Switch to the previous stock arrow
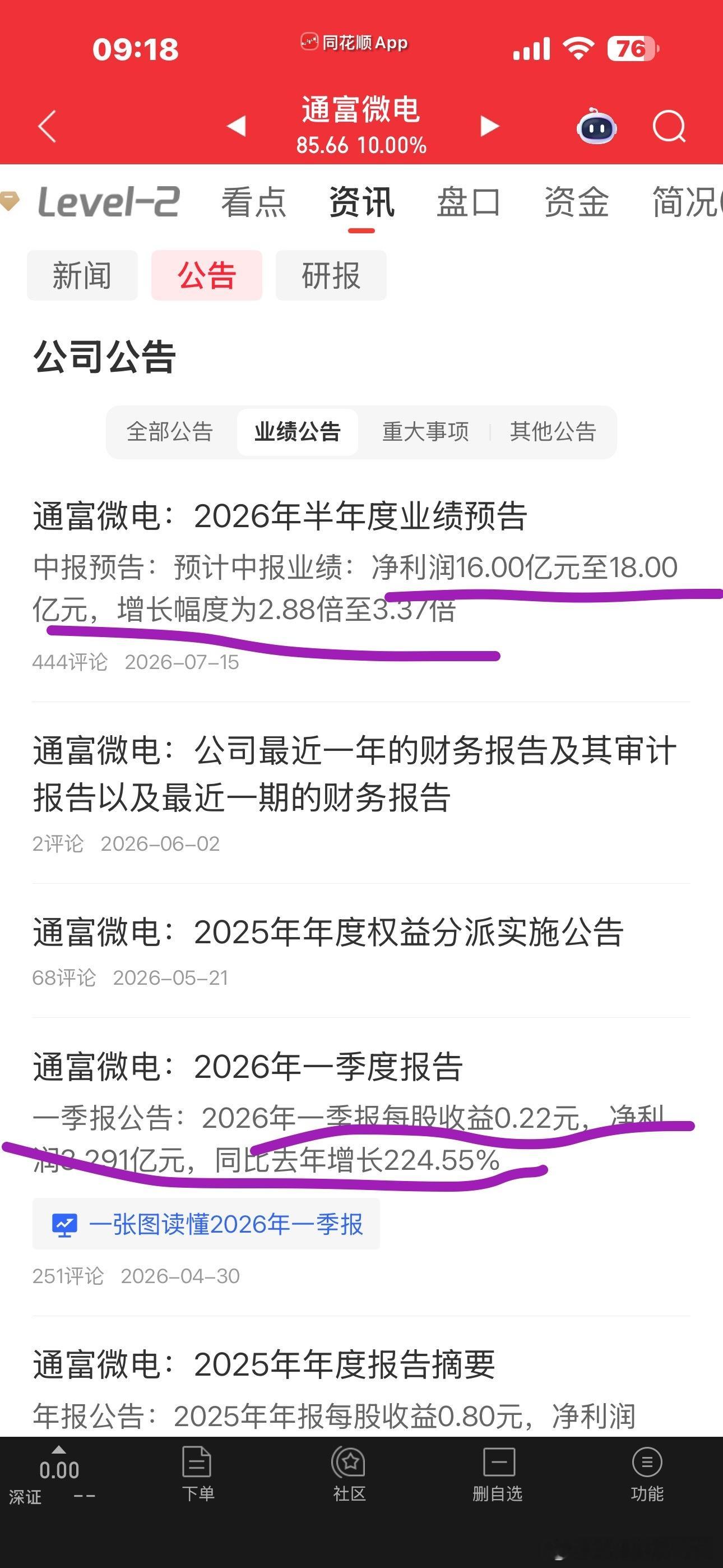Image resolution: width=723 pixels, height=1568 pixels. (x=236, y=126)
